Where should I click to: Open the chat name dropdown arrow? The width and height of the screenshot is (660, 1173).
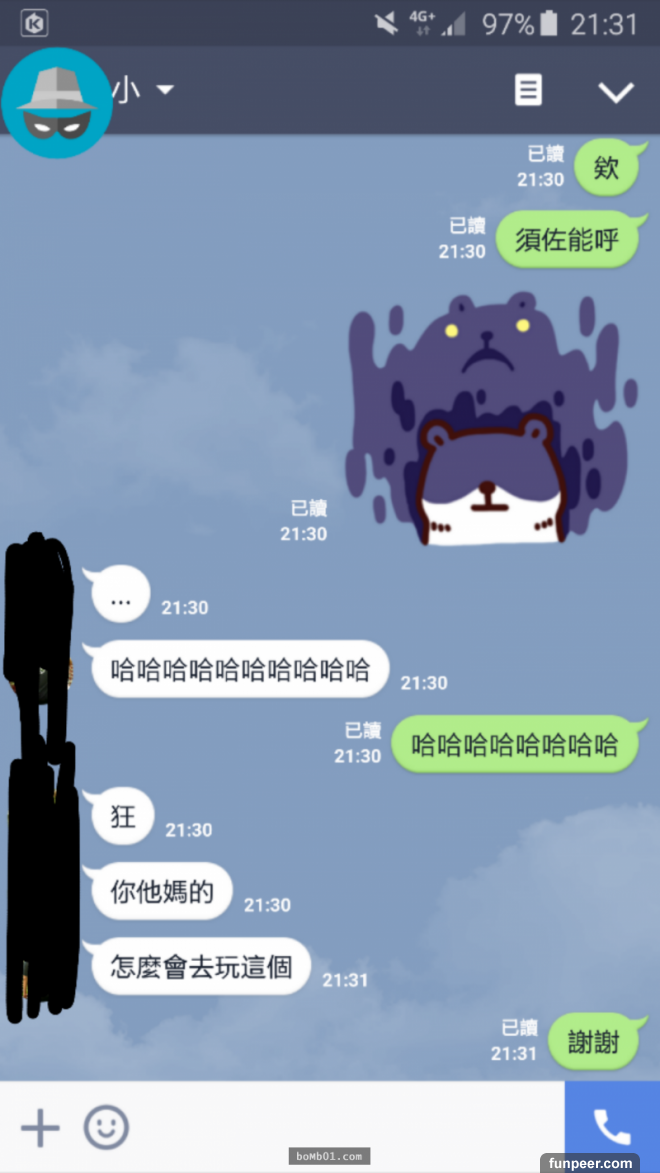(x=165, y=91)
